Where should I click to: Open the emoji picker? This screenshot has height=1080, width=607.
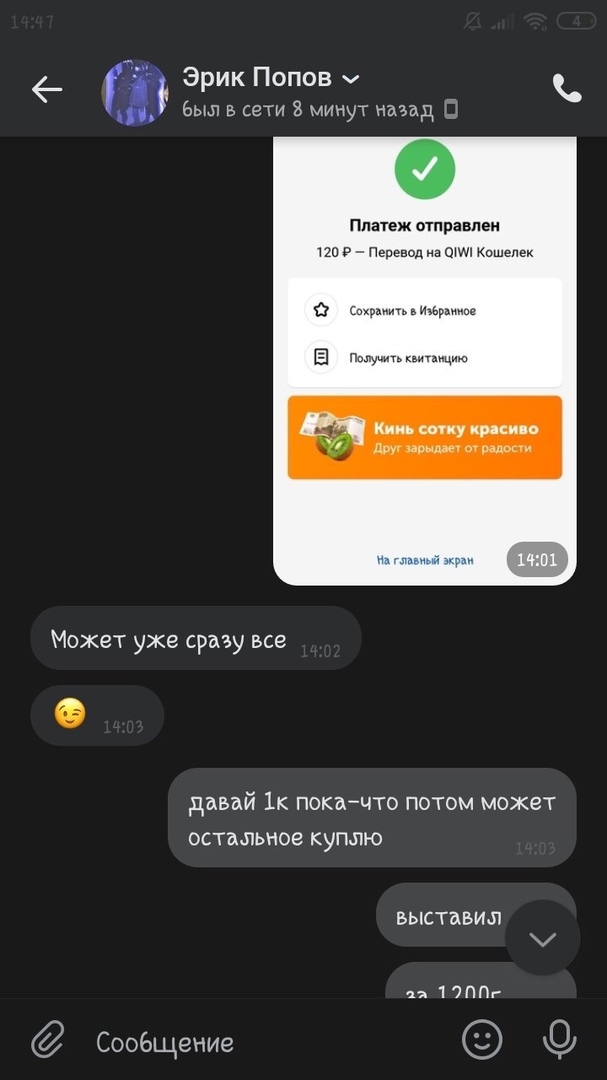[482, 1041]
